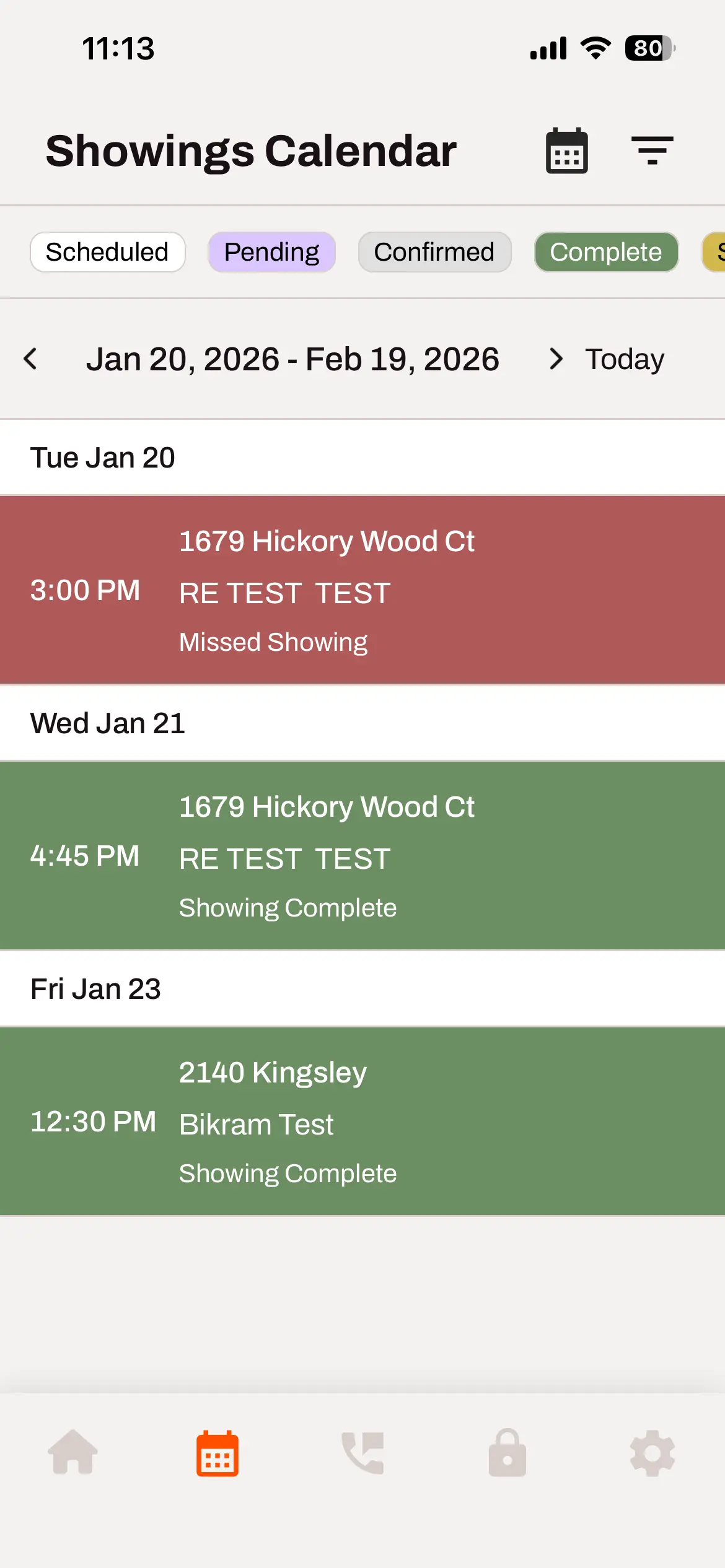Tap the Wed Jan 21 date header
Screen dimensions: 725x1568
pyautogui.click(x=107, y=722)
